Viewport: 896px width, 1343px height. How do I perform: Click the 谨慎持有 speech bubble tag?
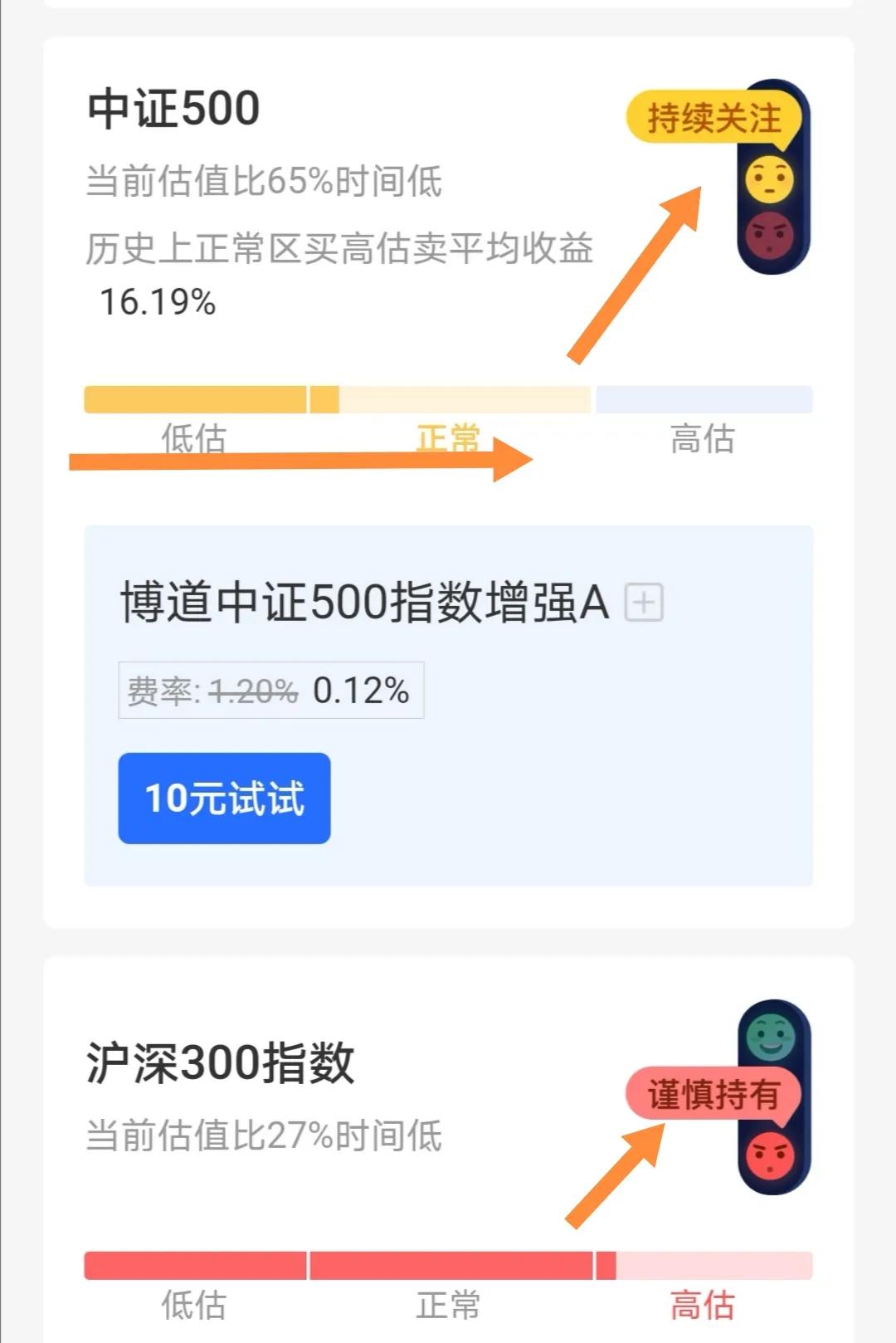coord(712,1094)
